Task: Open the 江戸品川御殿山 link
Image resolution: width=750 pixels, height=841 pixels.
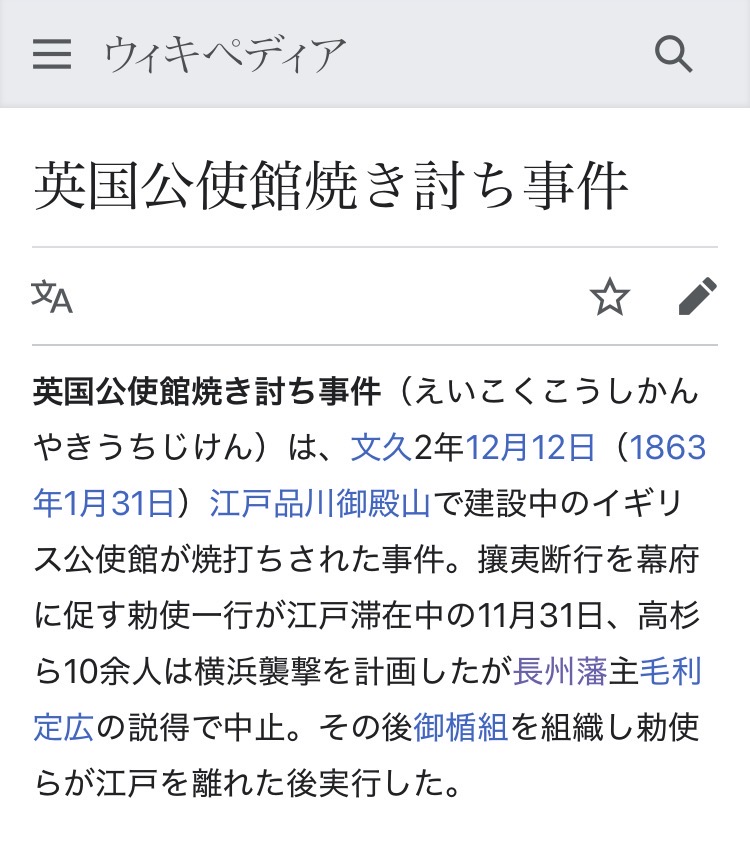Action: [x=320, y=503]
